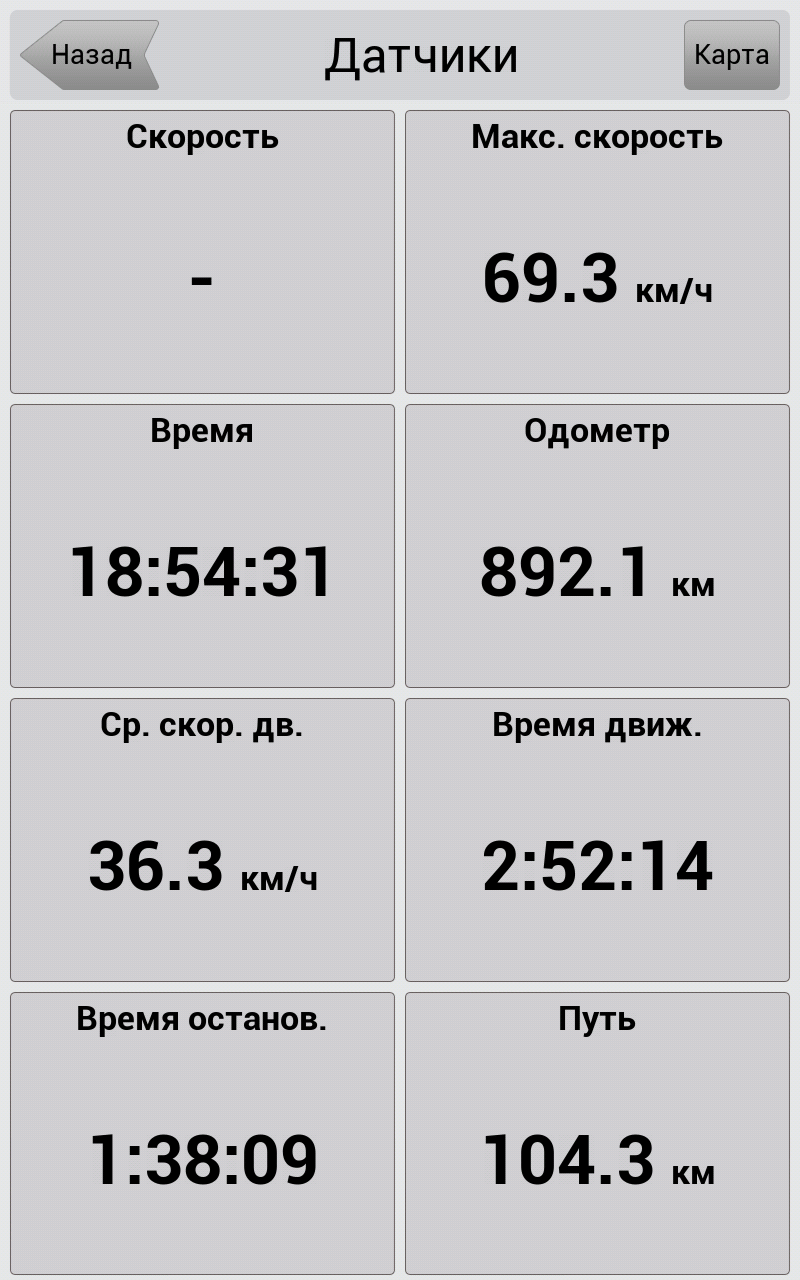Image resolution: width=800 pixels, height=1280 pixels.
Task: Tap the Скорость sensor tile
Action: [x=202, y=252]
